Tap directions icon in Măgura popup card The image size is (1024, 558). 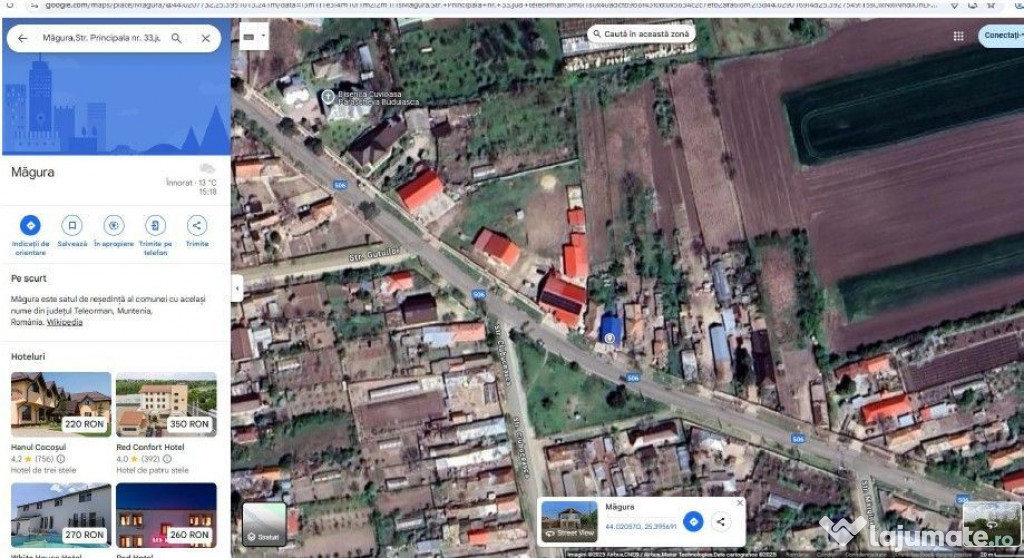[693, 521]
